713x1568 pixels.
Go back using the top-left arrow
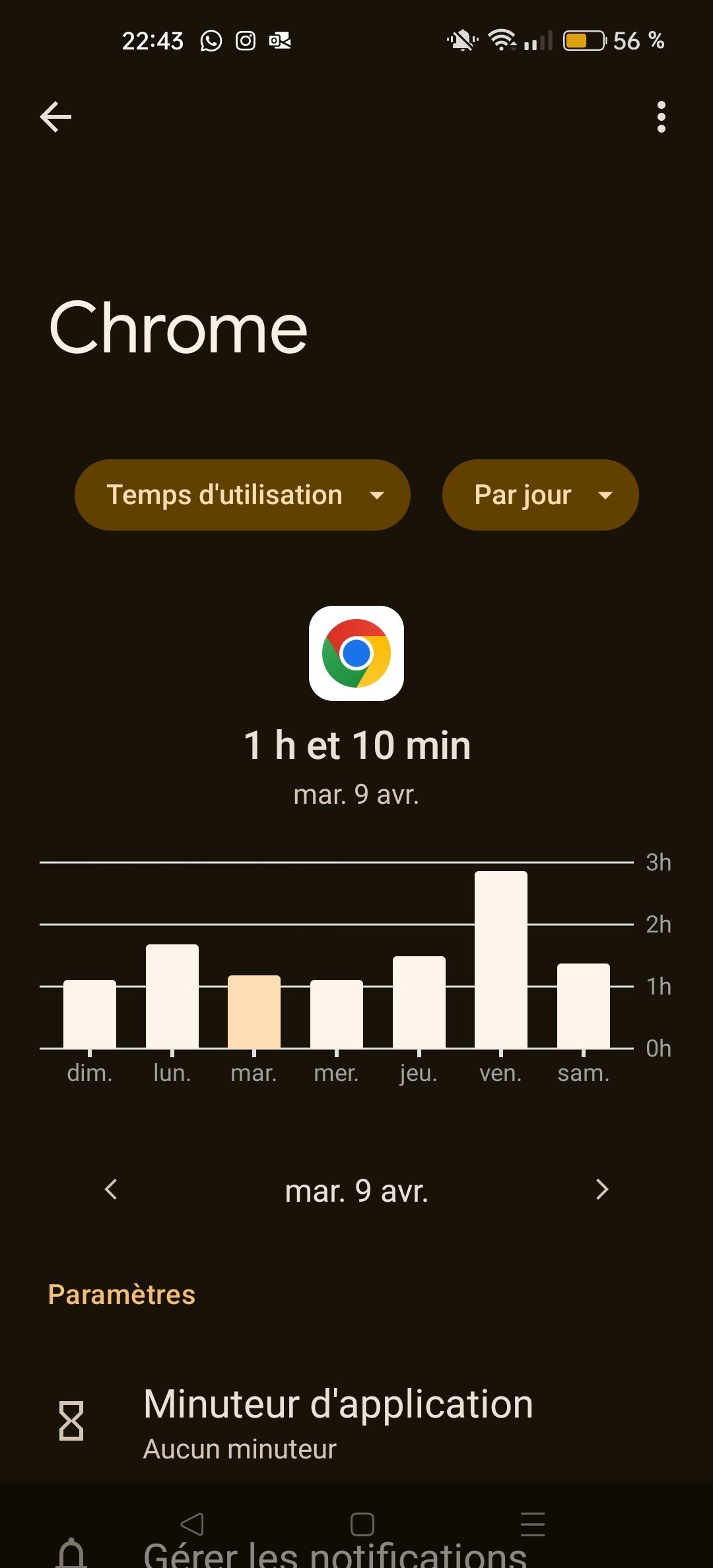coord(55,117)
